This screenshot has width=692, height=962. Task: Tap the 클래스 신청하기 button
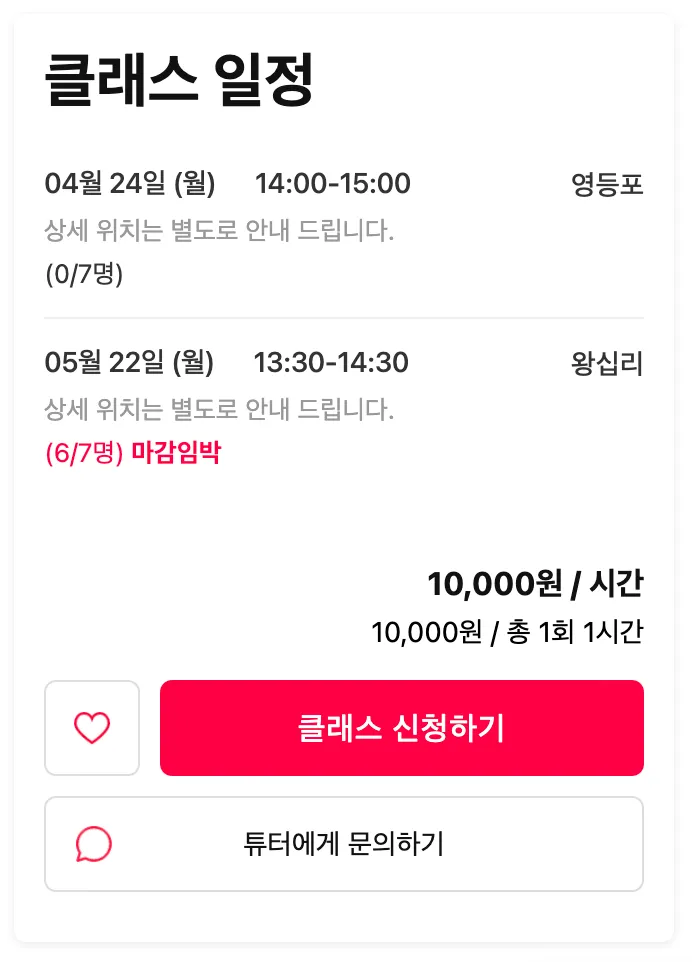tap(401, 728)
